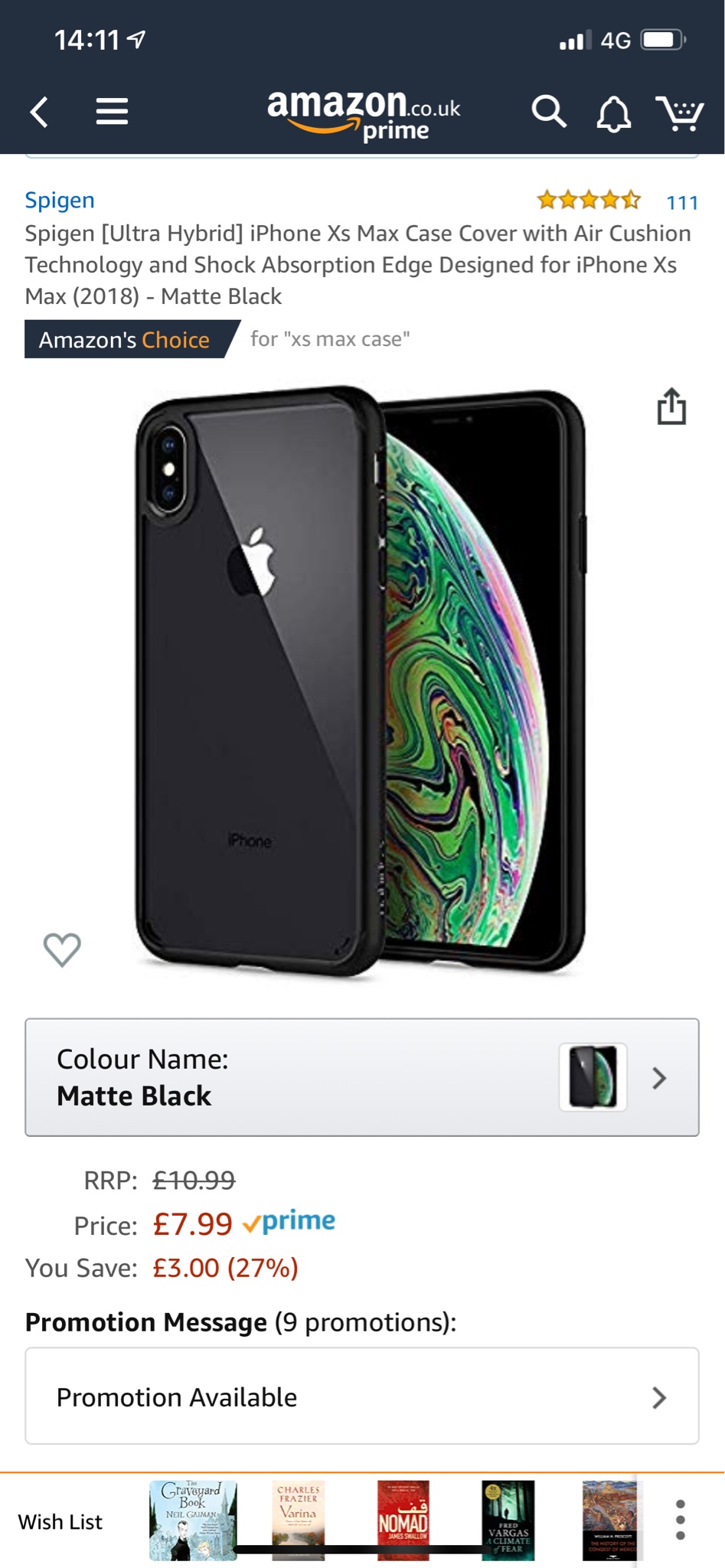
Task: Open the hamburger menu
Action: tap(112, 112)
